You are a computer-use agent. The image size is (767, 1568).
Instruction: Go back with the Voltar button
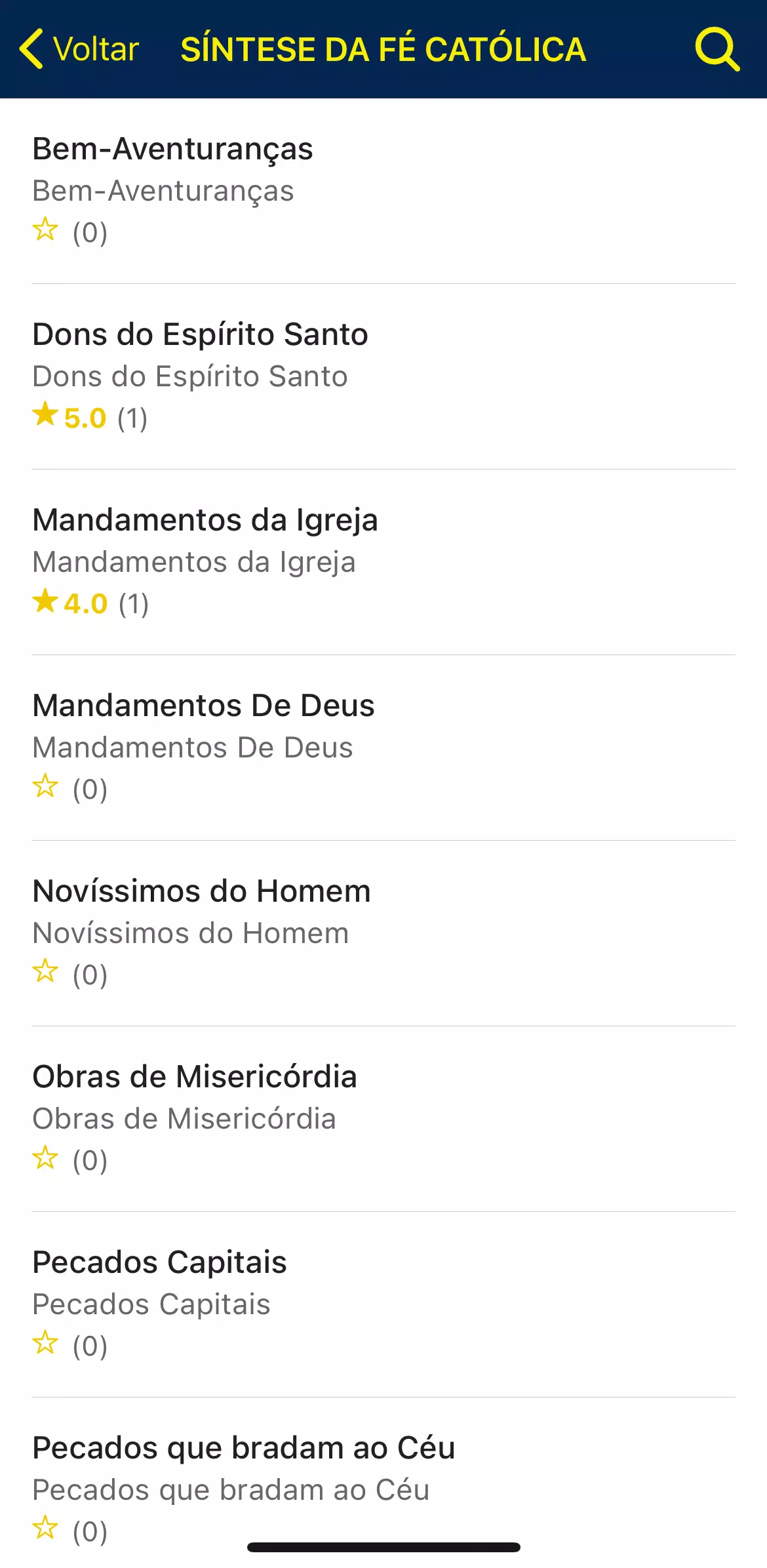[79, 49]
